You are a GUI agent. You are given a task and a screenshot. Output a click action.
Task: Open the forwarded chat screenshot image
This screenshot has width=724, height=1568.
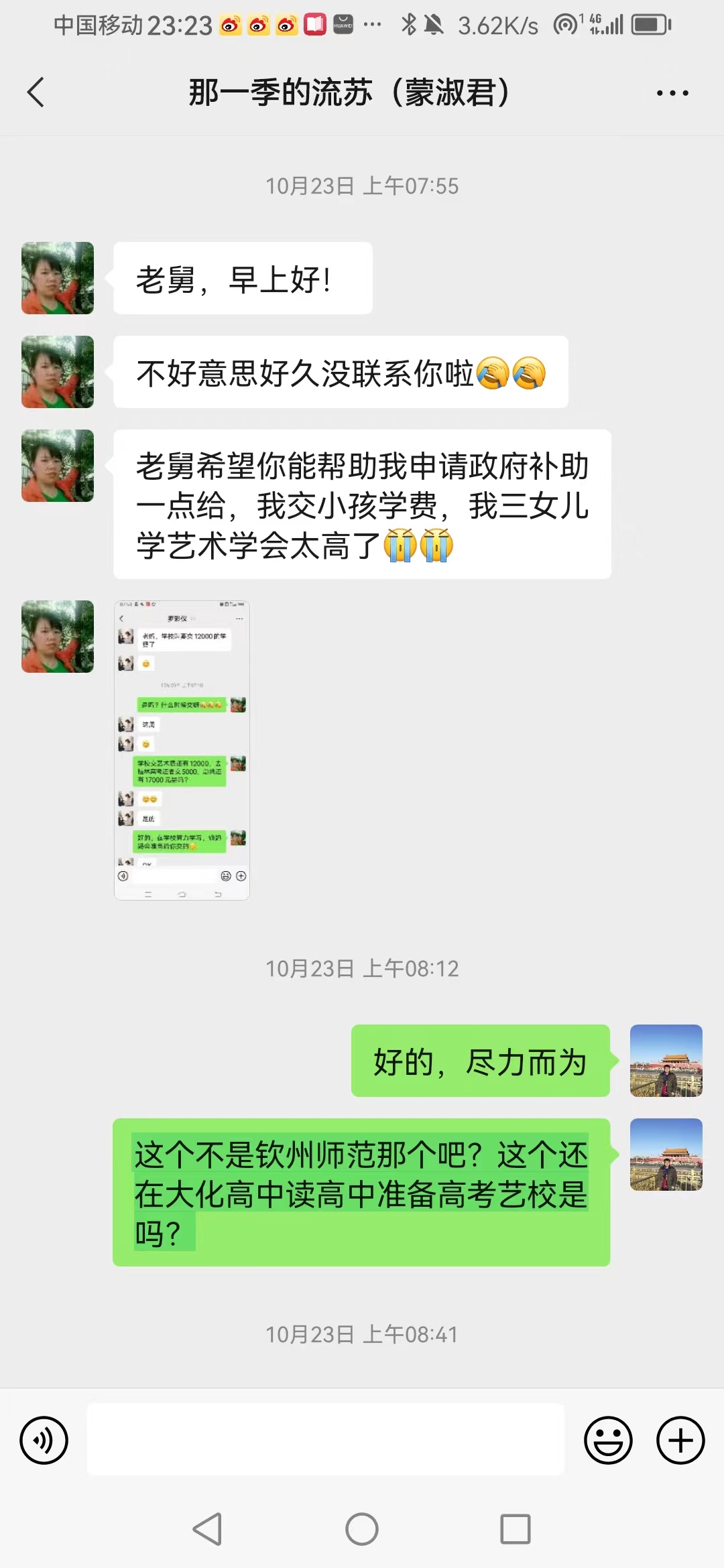point(182,747)
